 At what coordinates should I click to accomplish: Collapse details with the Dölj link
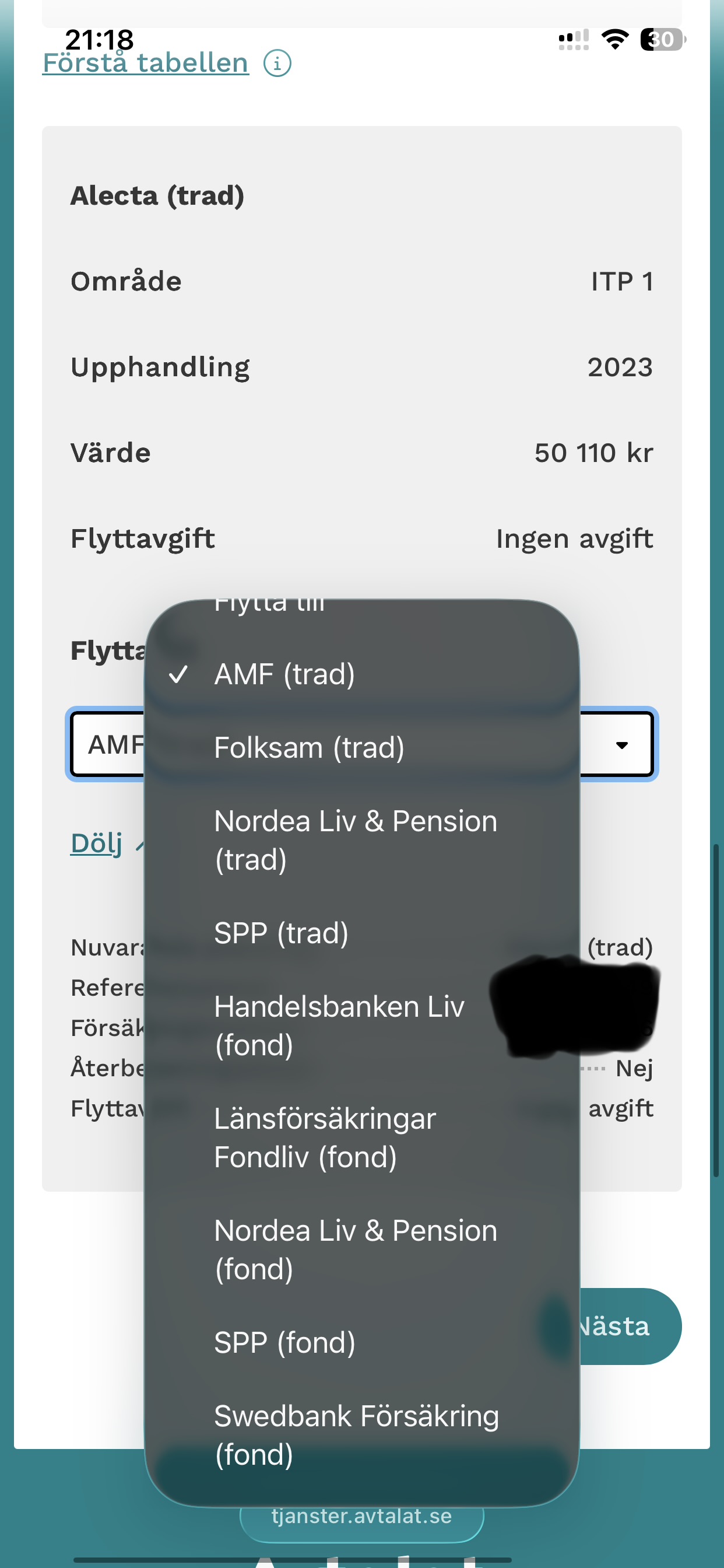click(97, 843)
